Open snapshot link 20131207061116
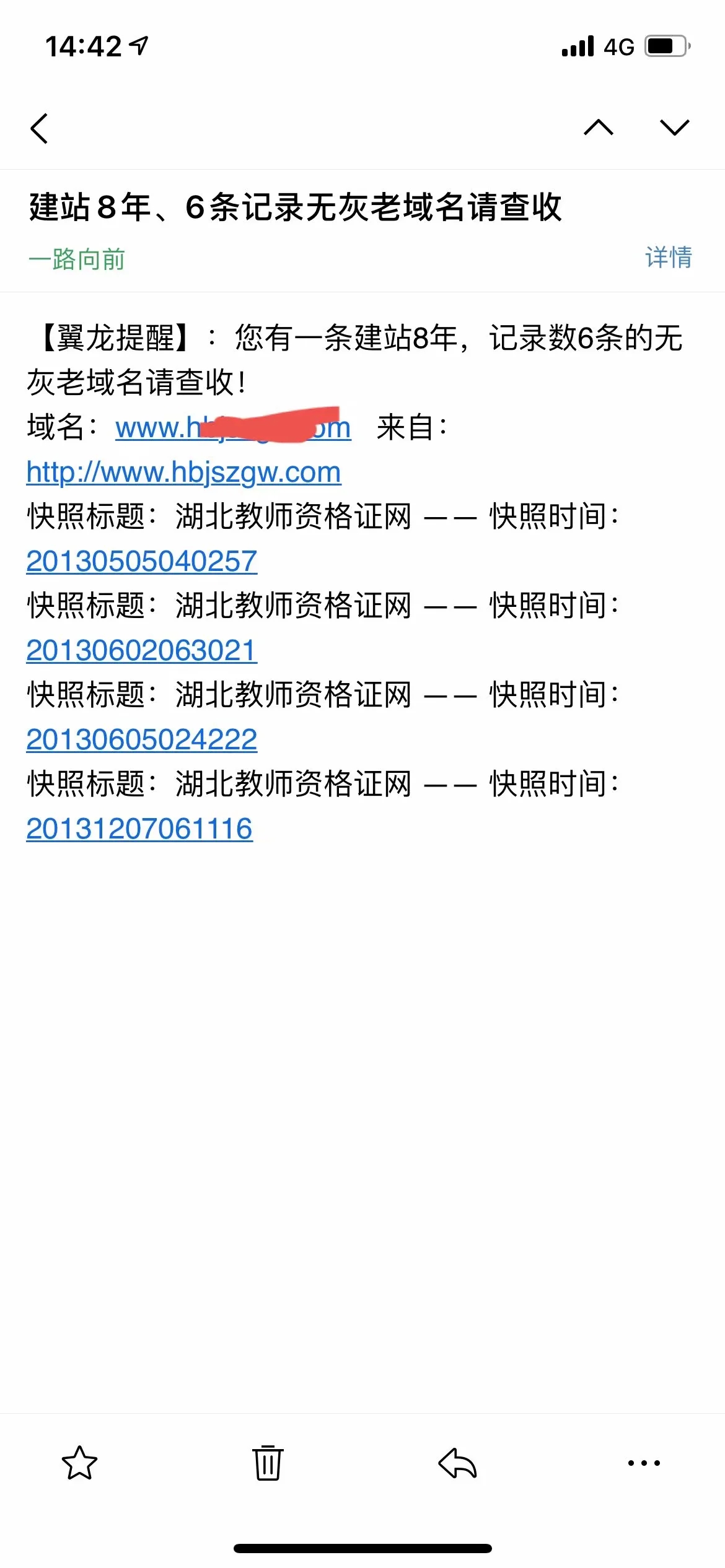725x1568 pixels. 139,829
